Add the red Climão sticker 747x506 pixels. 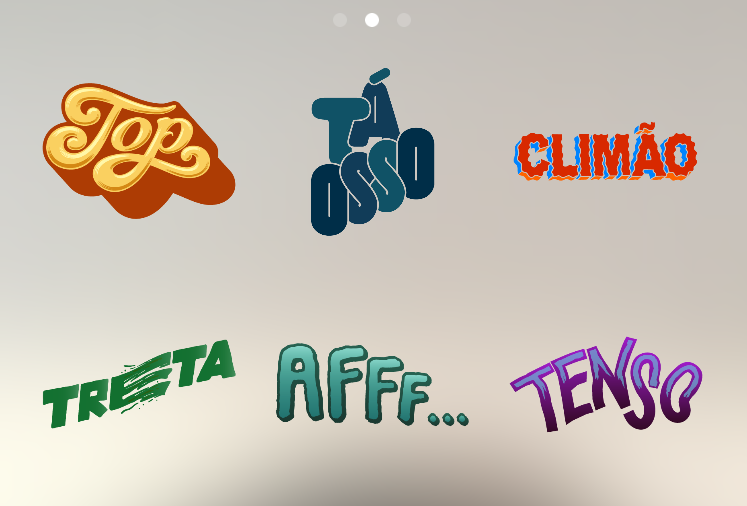pos(606,156)
